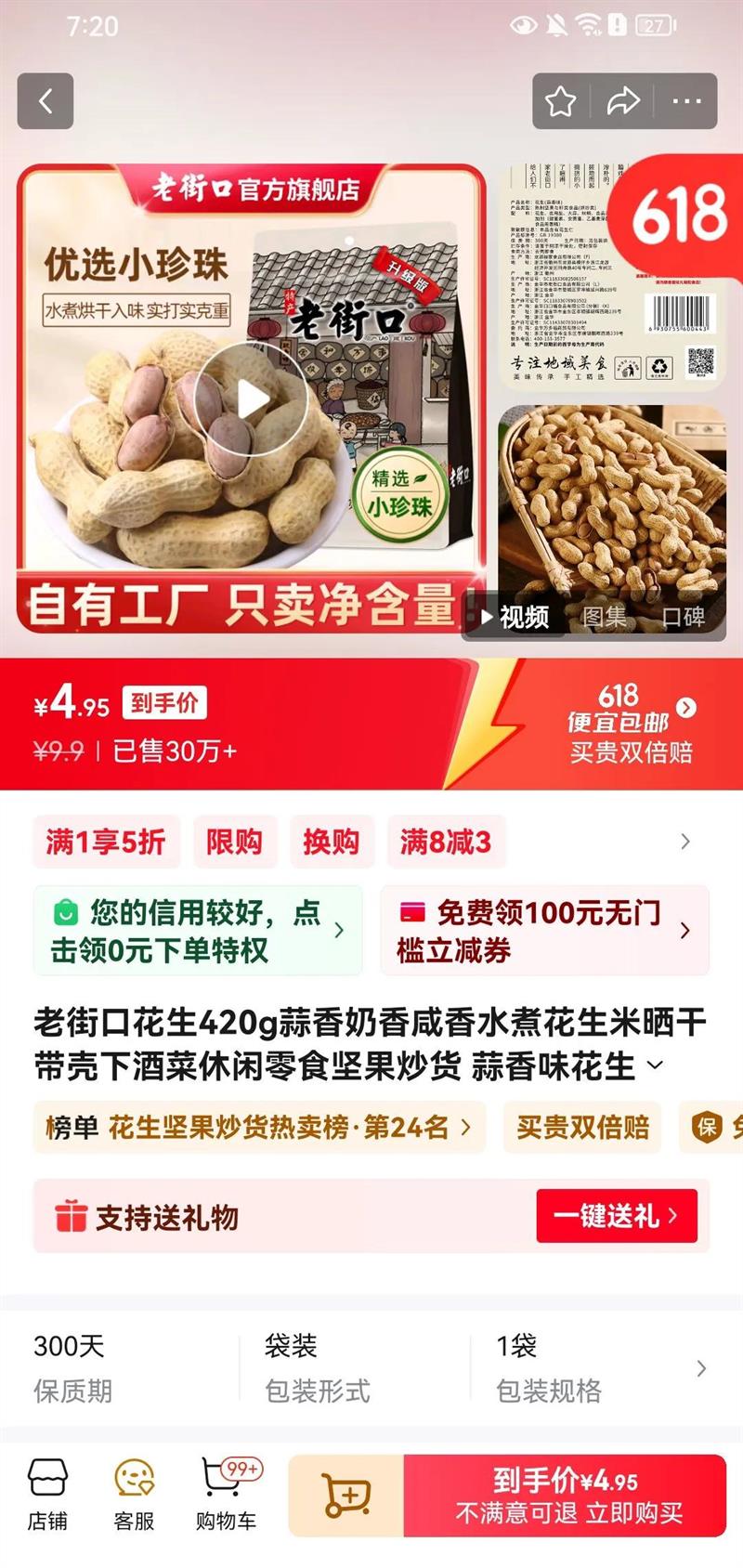Add this item to cart
The image size is (743, 1568).
(346, 1495)
